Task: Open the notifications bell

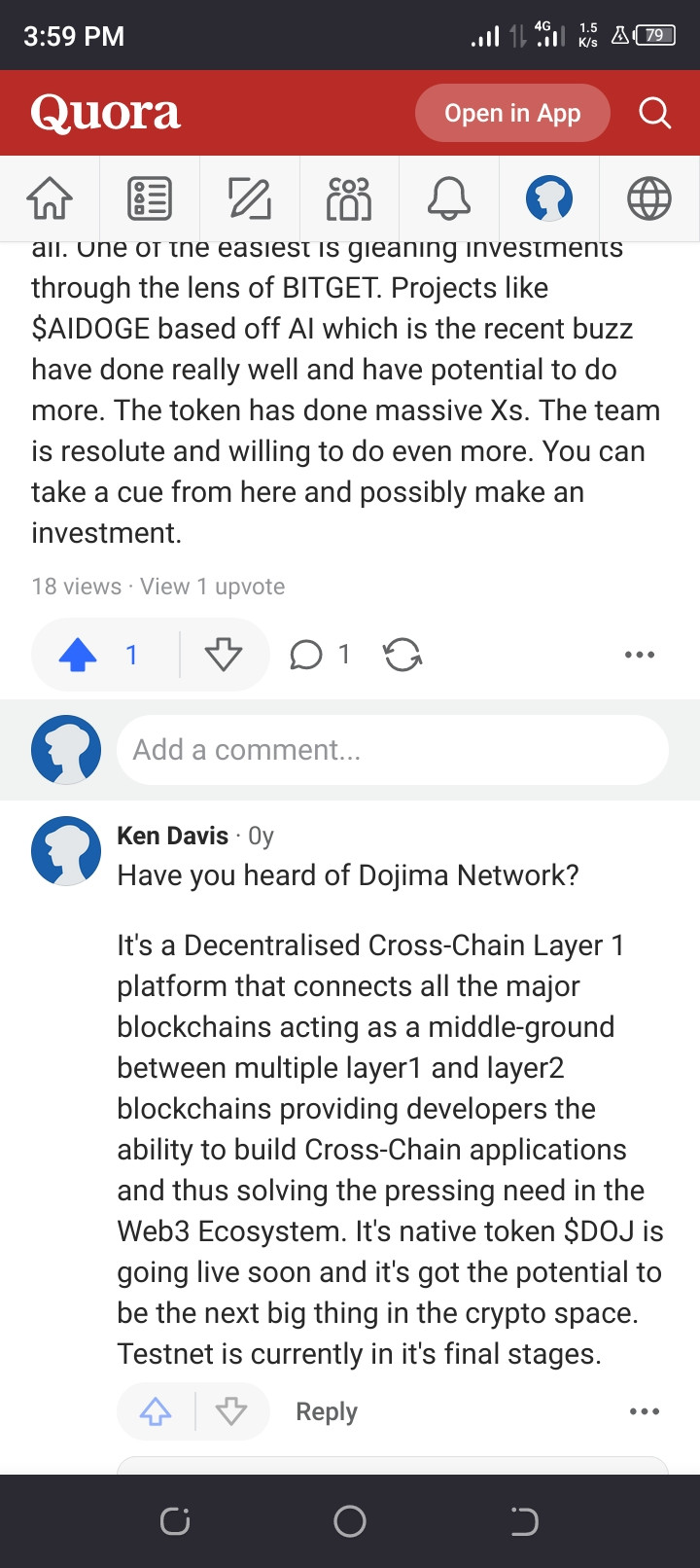Action: point(449,198)
